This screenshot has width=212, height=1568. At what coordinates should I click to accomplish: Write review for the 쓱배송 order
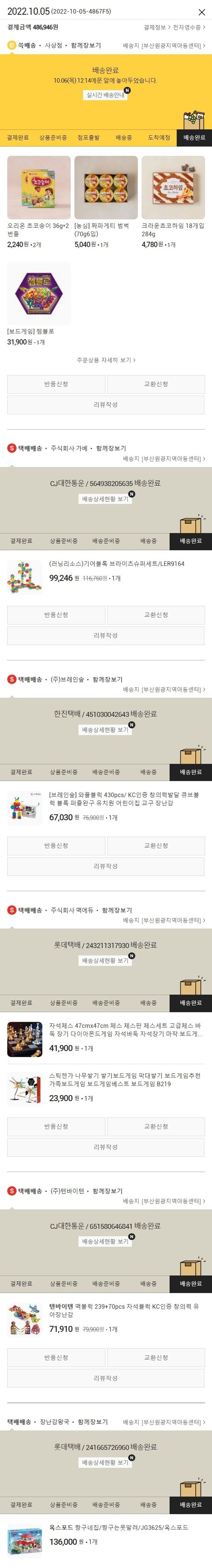pos(106,405)
